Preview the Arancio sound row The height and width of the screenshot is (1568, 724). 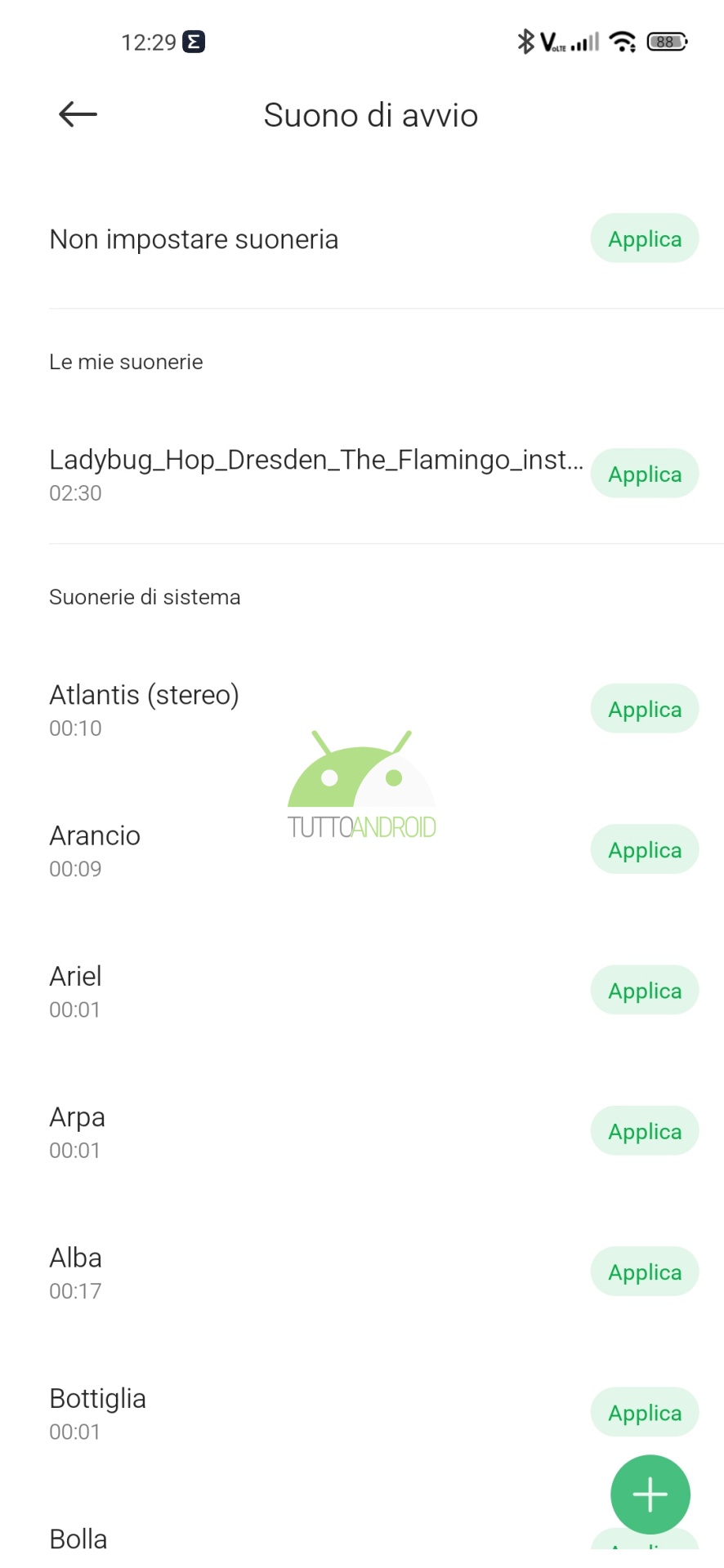pyautogui.click(x=311, y=849)
